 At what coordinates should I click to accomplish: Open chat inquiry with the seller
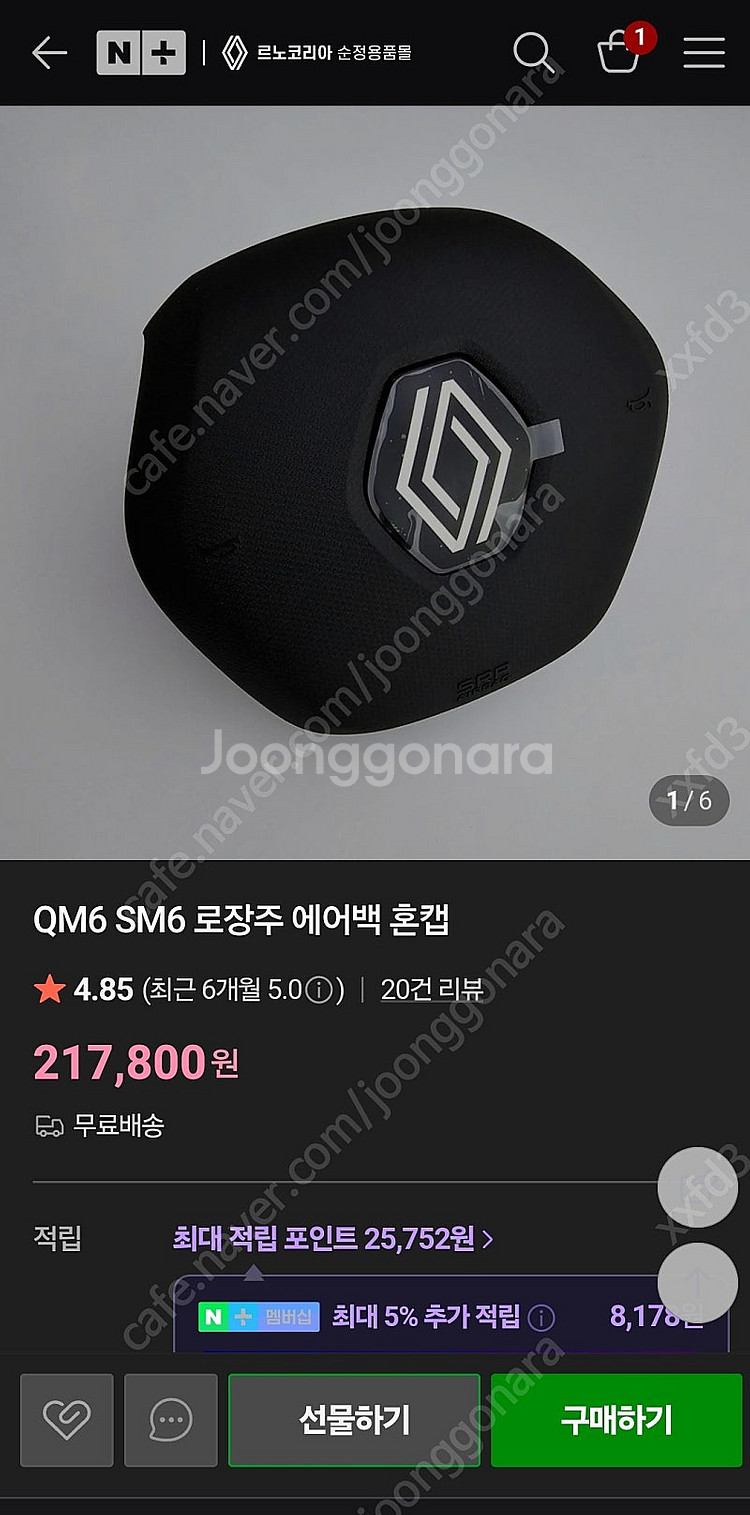click(171, 1420)
